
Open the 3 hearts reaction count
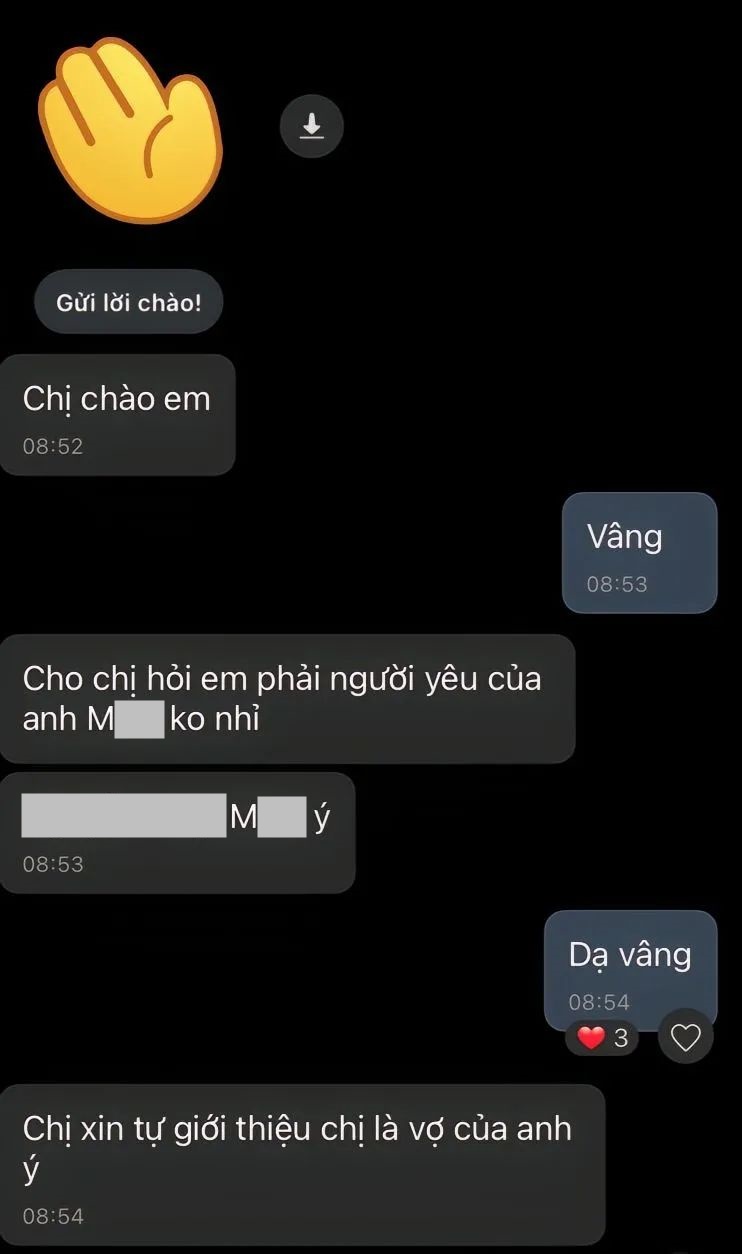click(x=602, y=1038)
